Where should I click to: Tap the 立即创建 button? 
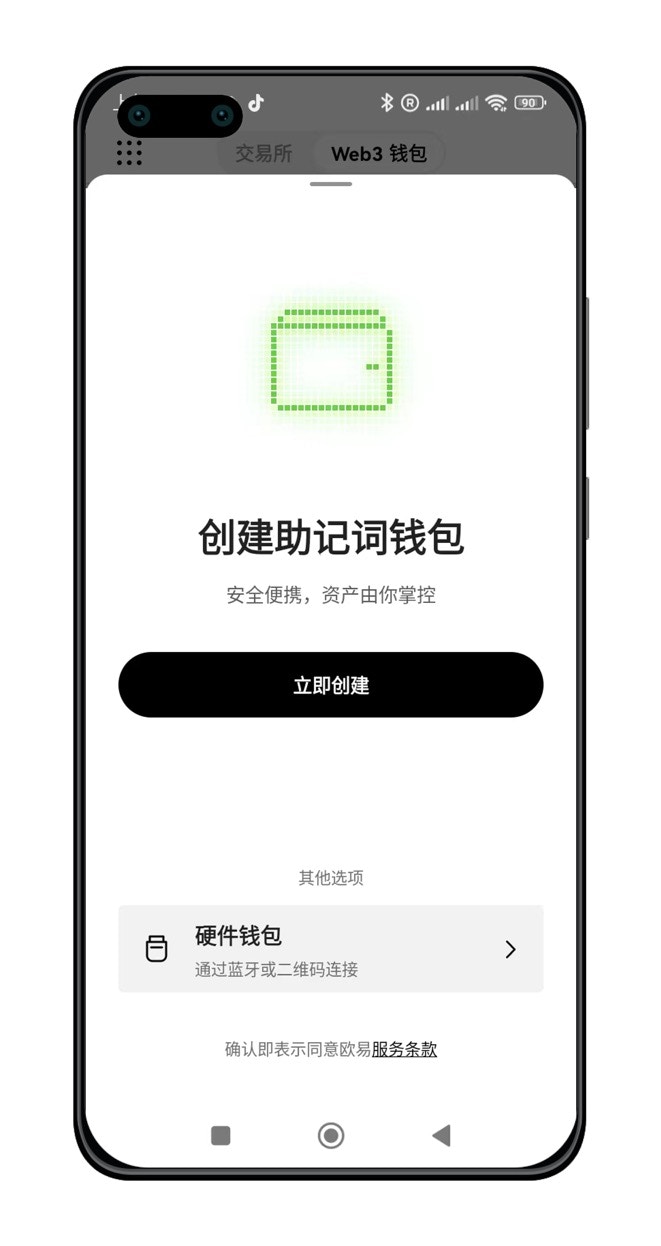tap(330, 685)
